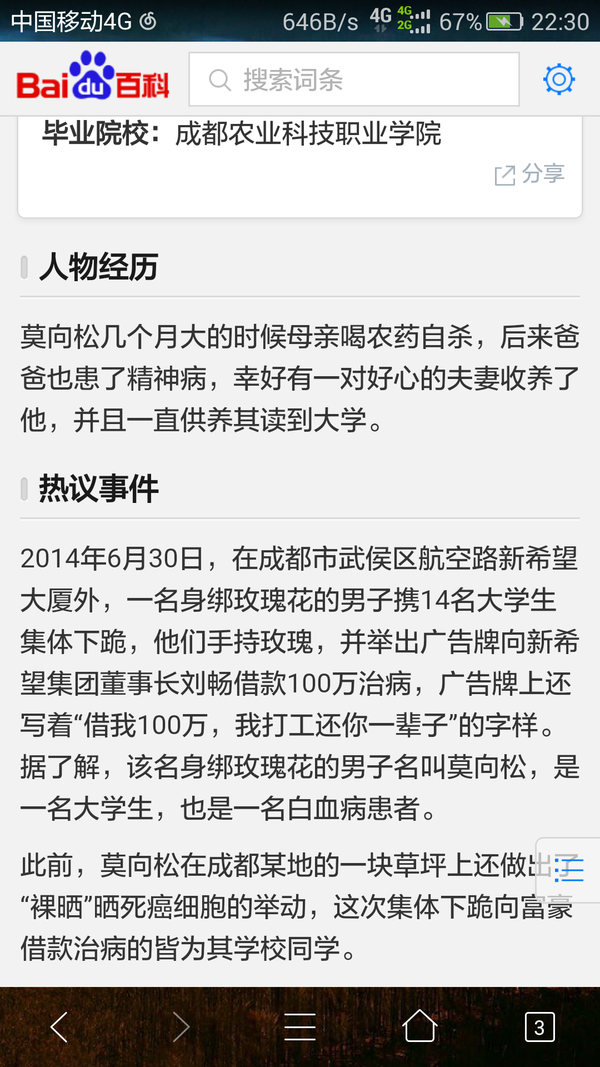Tap the 搜索词条 search box

(x=354, y=80)
